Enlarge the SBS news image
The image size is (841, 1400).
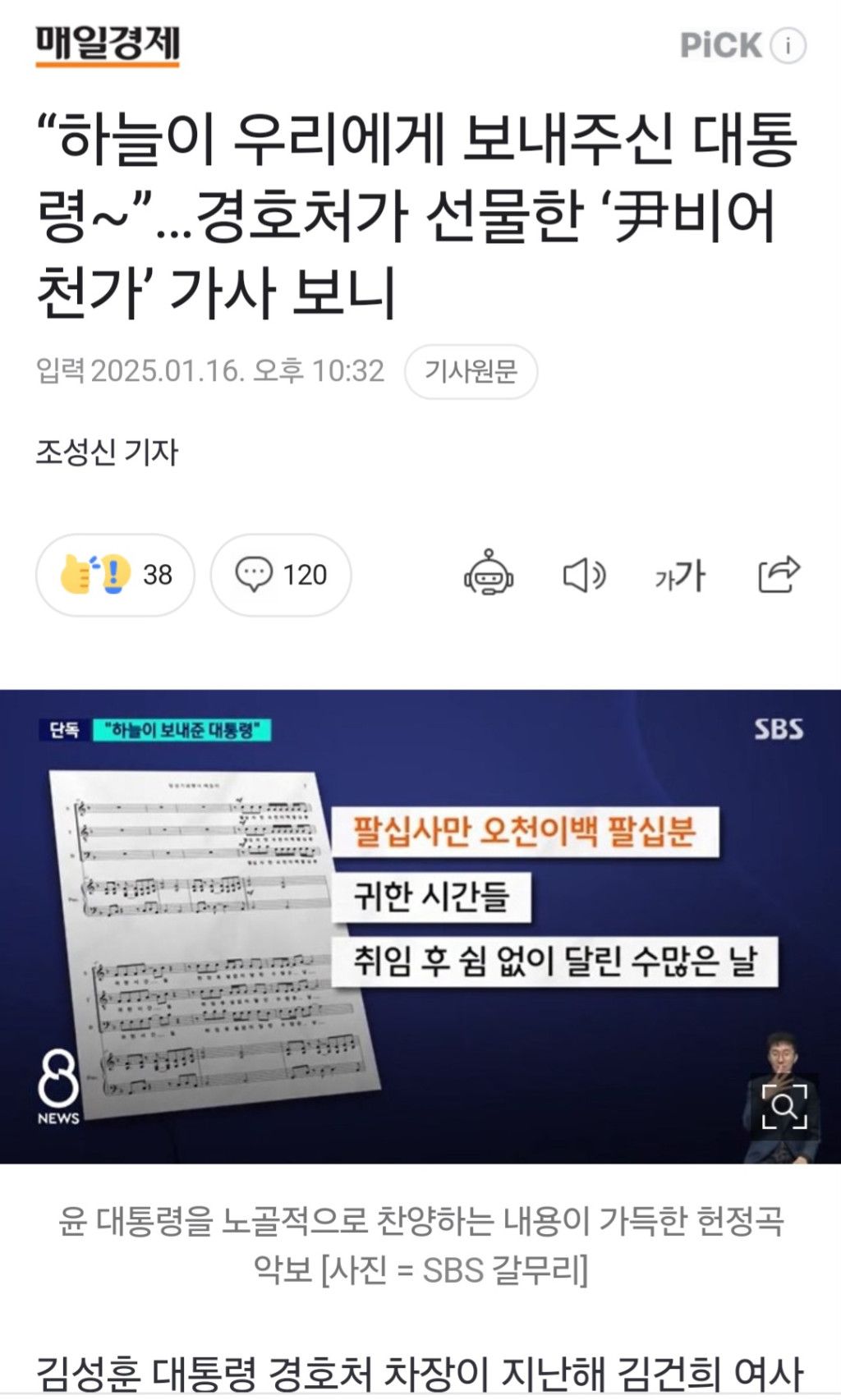coord(784,1105)
